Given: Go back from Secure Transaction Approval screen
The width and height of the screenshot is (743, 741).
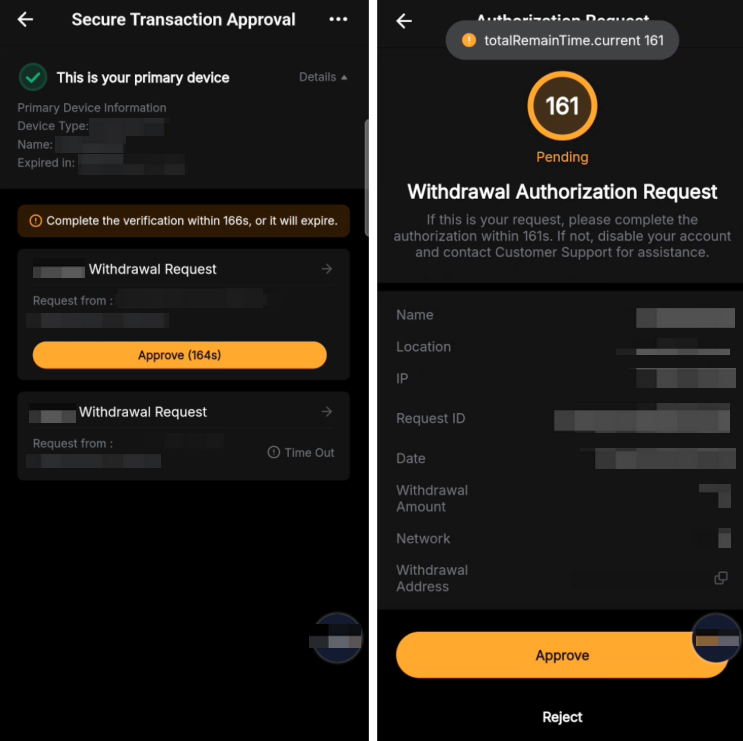Looking at the screenshot, I should tap(26, 20).
